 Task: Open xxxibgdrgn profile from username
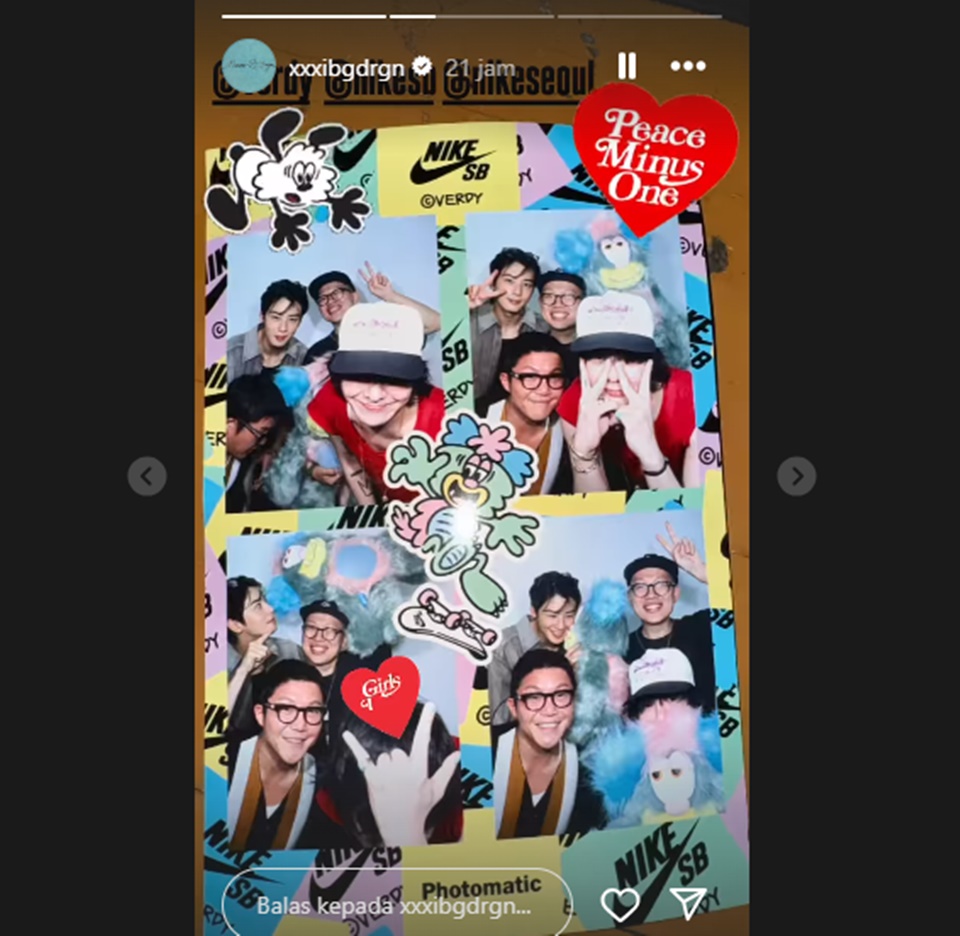pyautogui.click(x=347, y=67)
